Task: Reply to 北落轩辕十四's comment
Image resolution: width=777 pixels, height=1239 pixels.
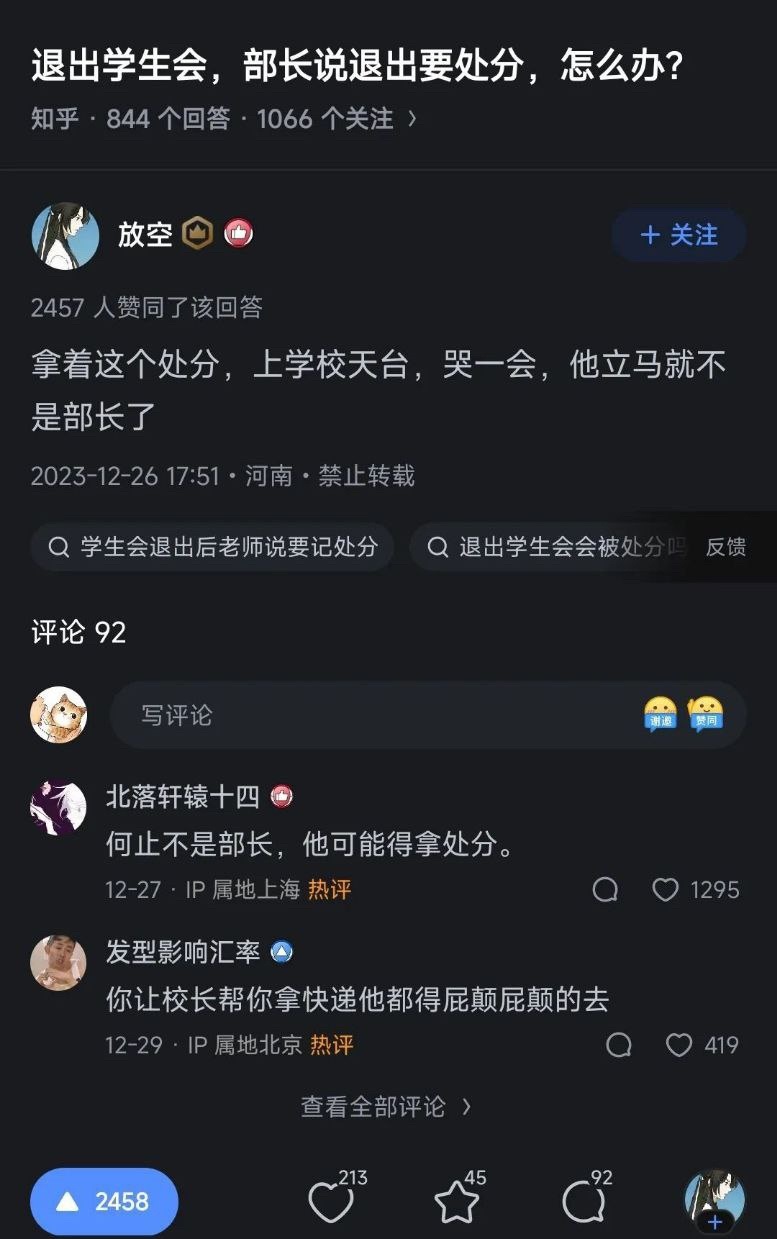Action: (605, 890)
